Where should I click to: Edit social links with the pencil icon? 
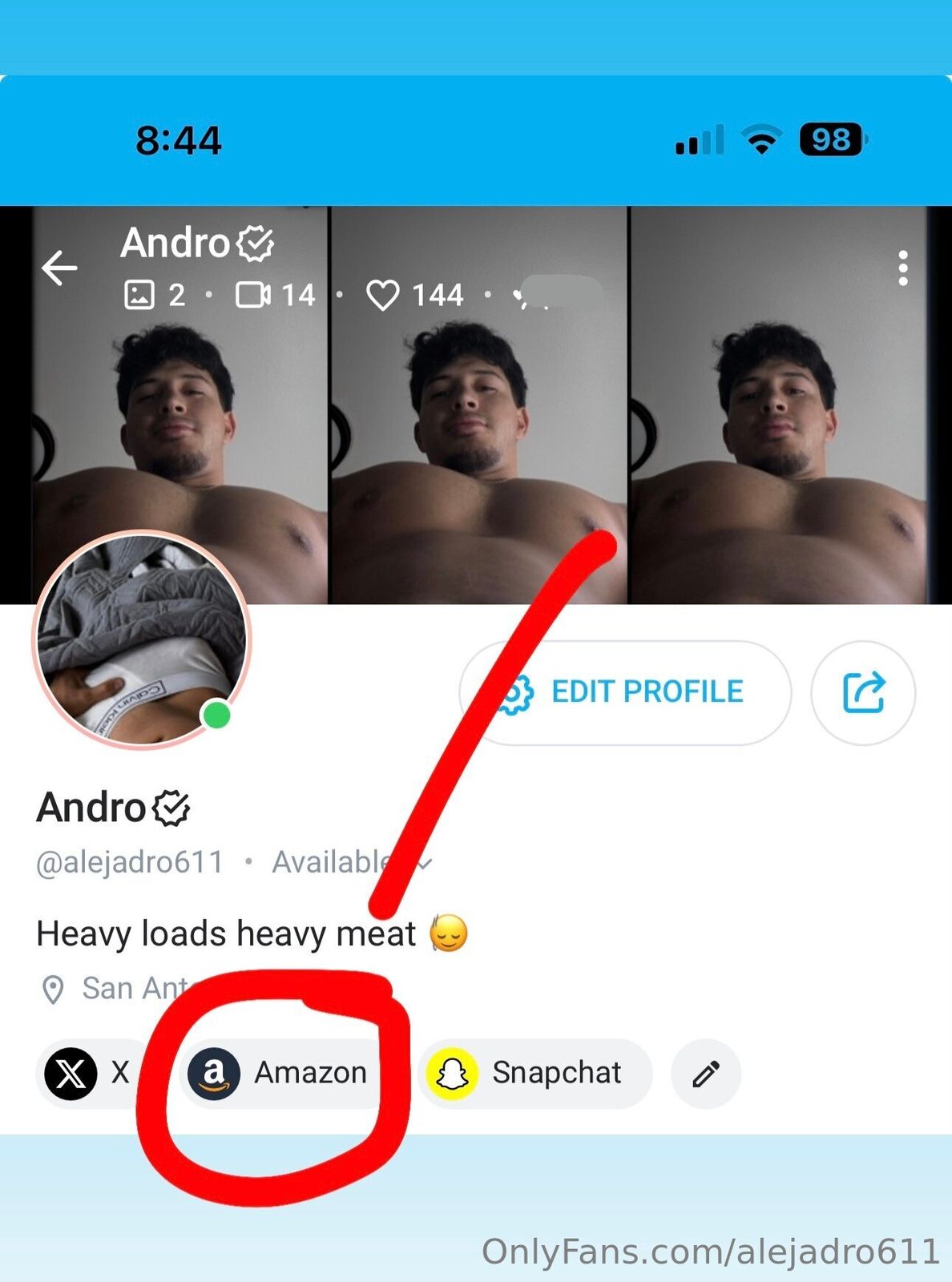pyautogui.click(x=705, y=1074)
